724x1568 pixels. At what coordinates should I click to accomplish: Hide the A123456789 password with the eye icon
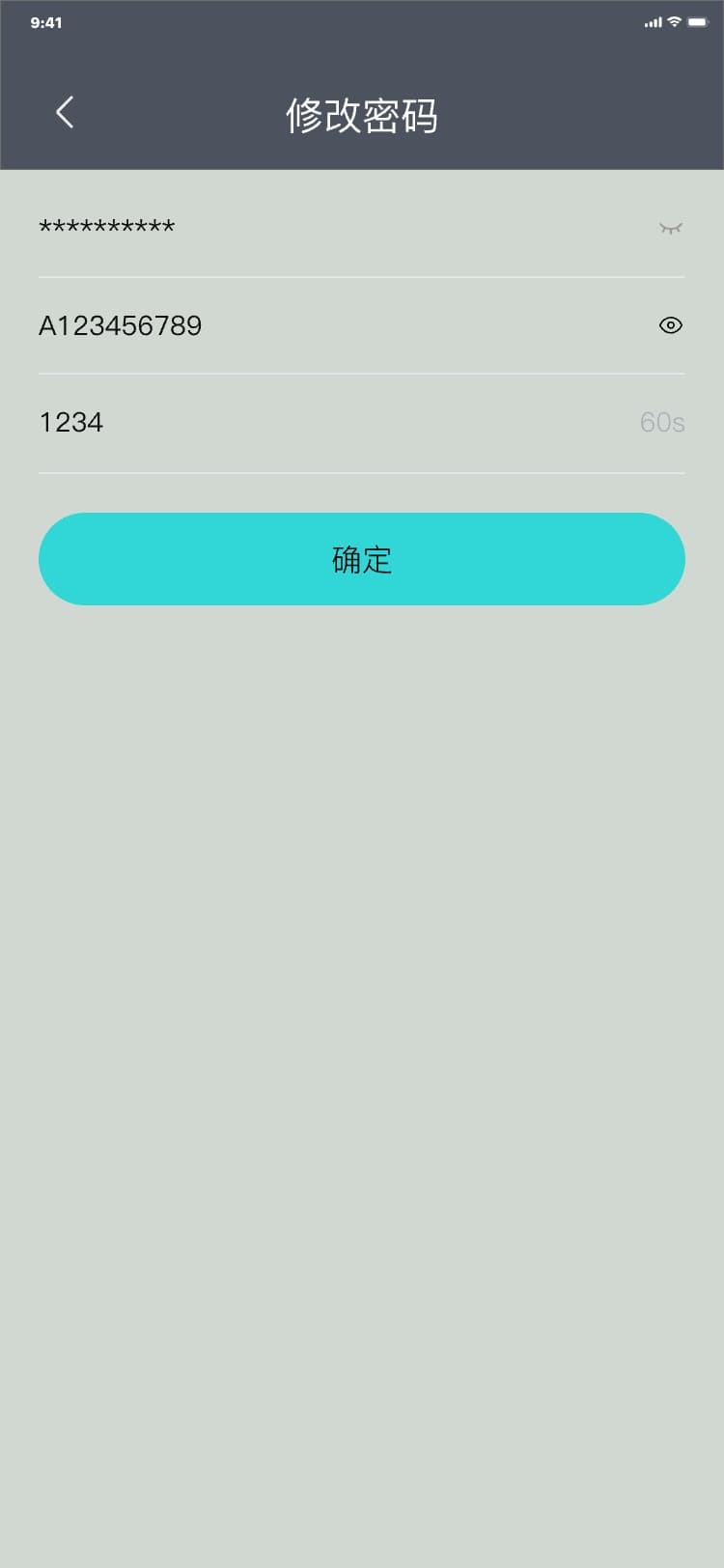tap(670, 325)
